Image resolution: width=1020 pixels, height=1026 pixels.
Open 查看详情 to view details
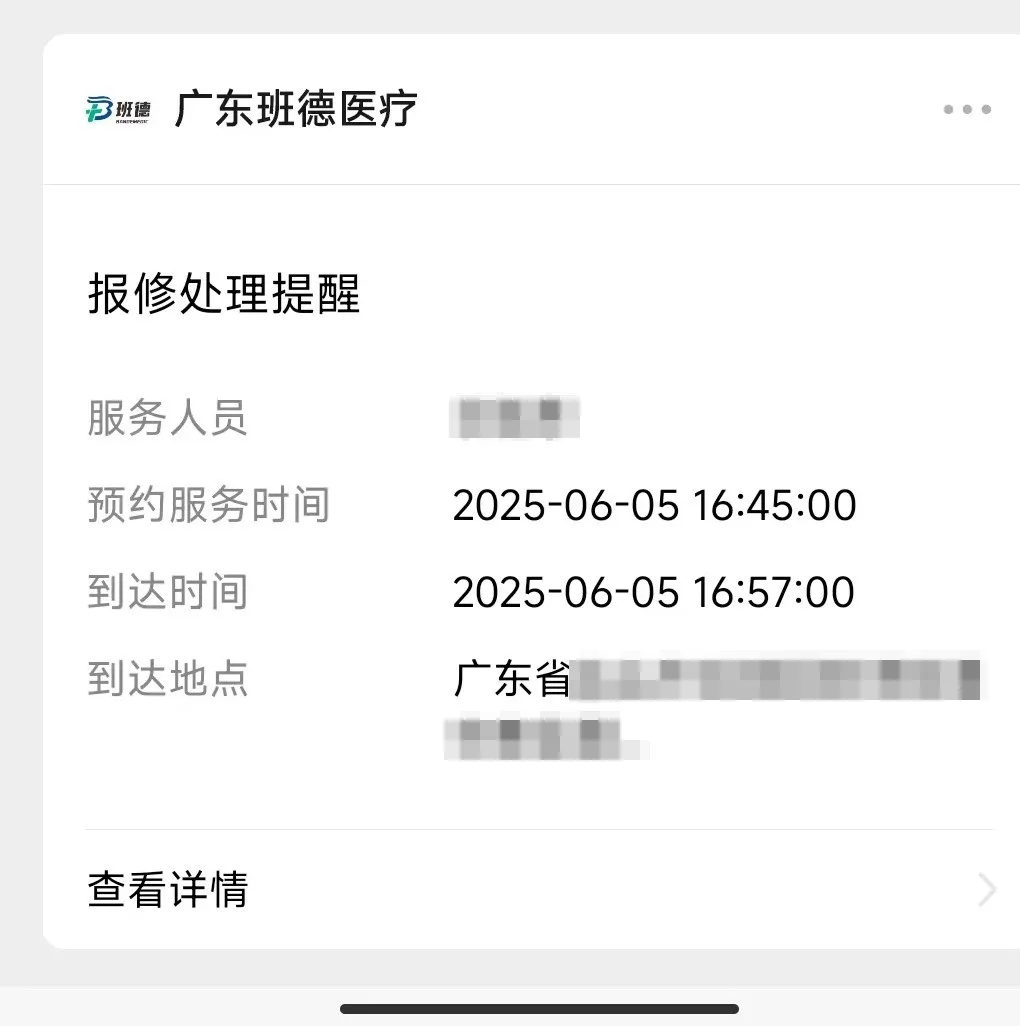166,890
